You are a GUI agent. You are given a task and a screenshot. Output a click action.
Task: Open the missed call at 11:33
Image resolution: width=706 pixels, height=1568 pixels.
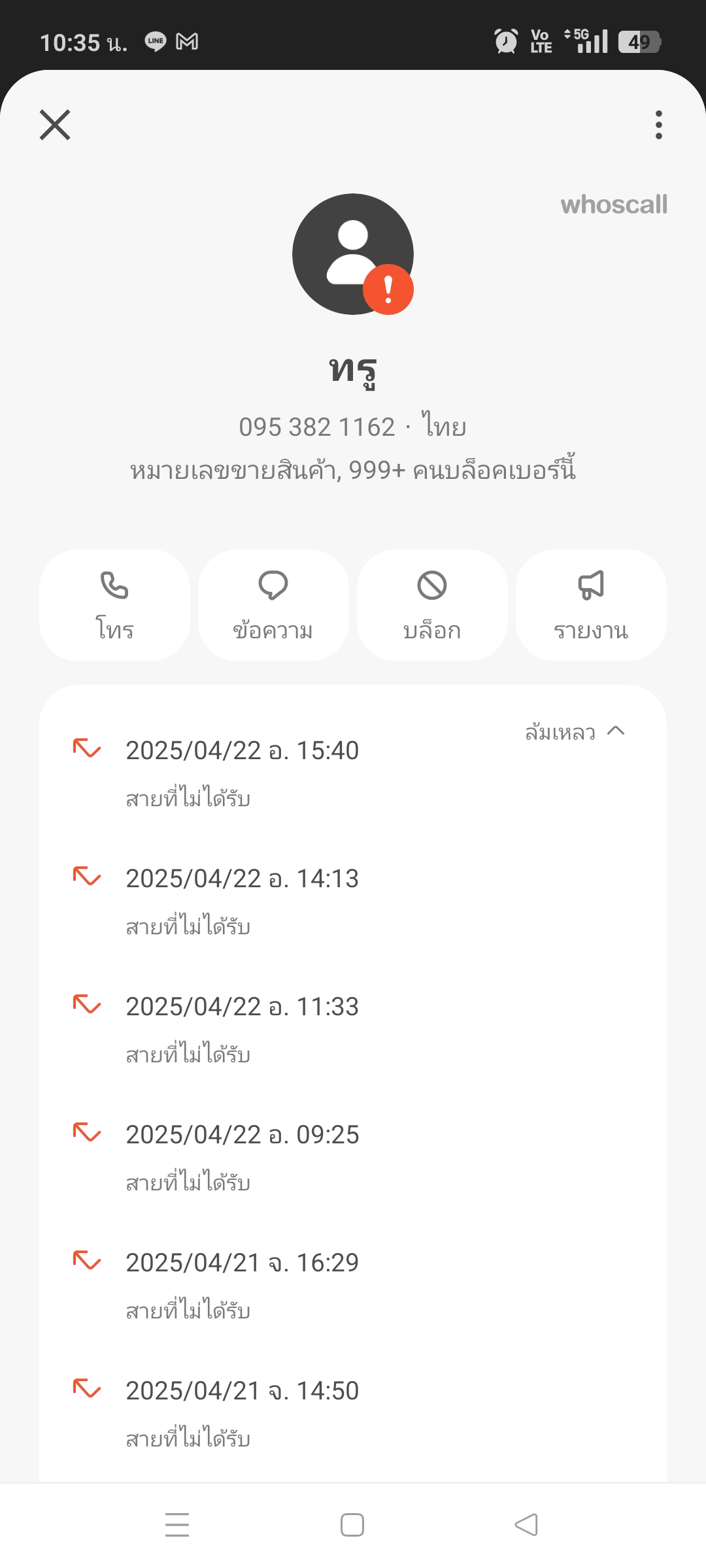click(353, 1029)
